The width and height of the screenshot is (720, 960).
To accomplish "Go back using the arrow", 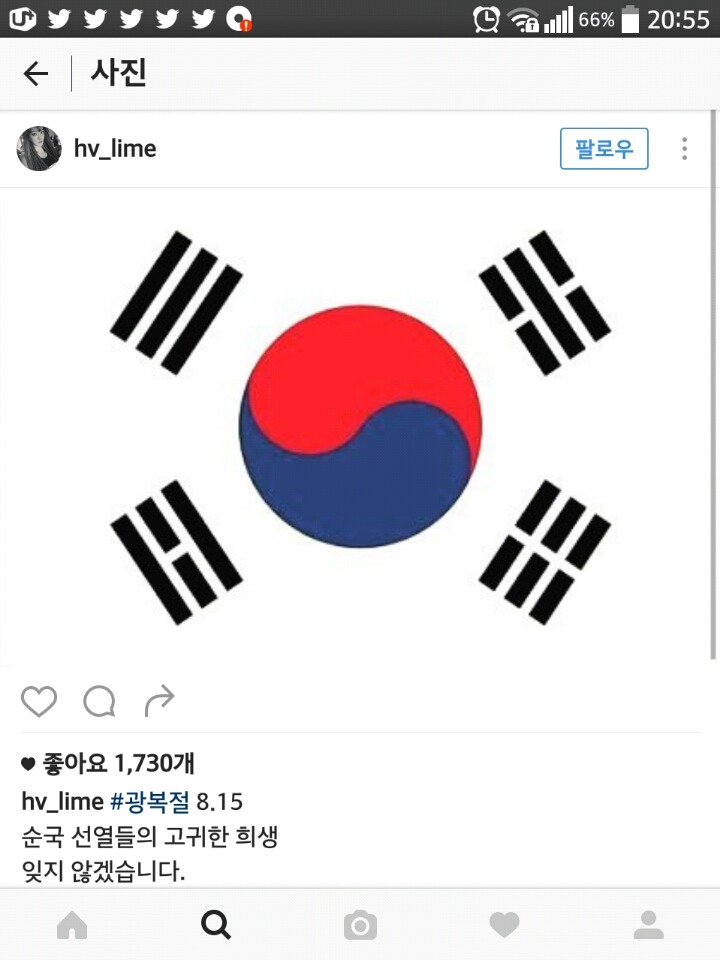I will (x=36, y=74).
